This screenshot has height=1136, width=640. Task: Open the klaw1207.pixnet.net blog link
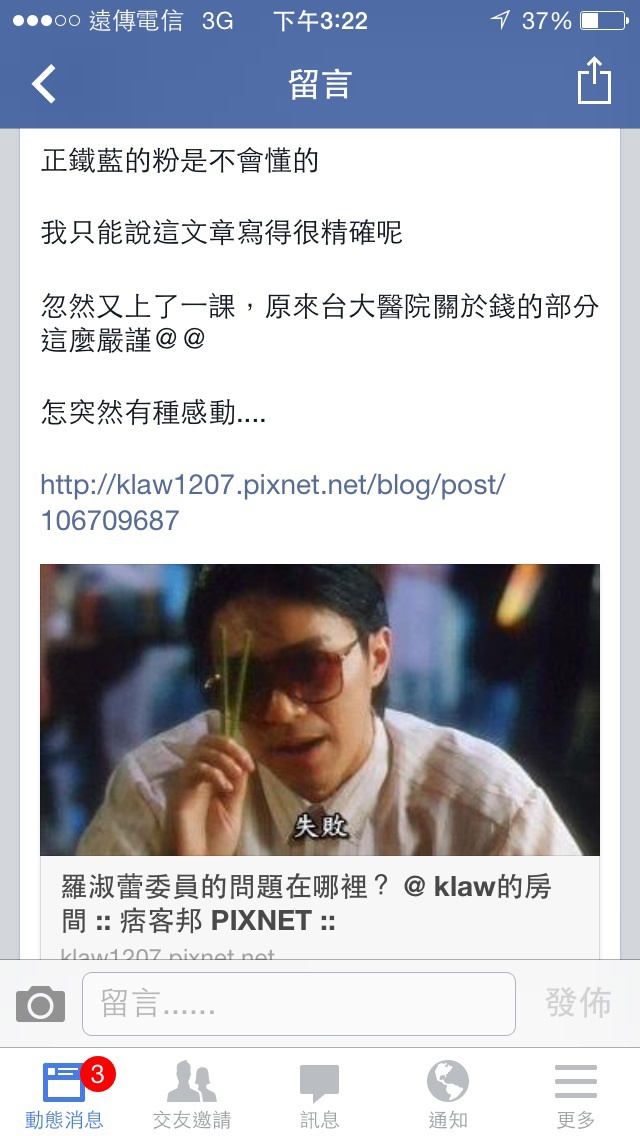tap(273, 502)
